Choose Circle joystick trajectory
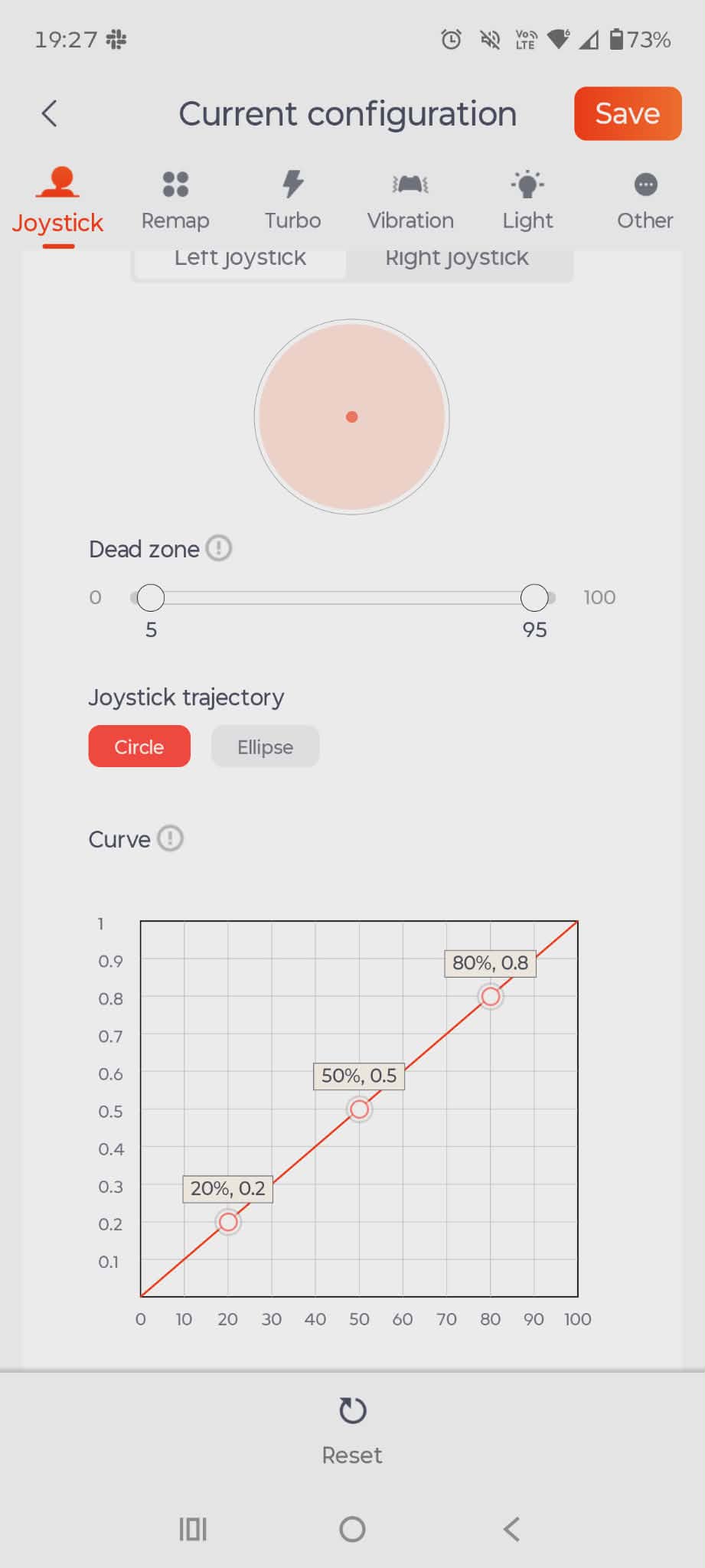The width and height of the screenshot is (705, 1568). 139,746
